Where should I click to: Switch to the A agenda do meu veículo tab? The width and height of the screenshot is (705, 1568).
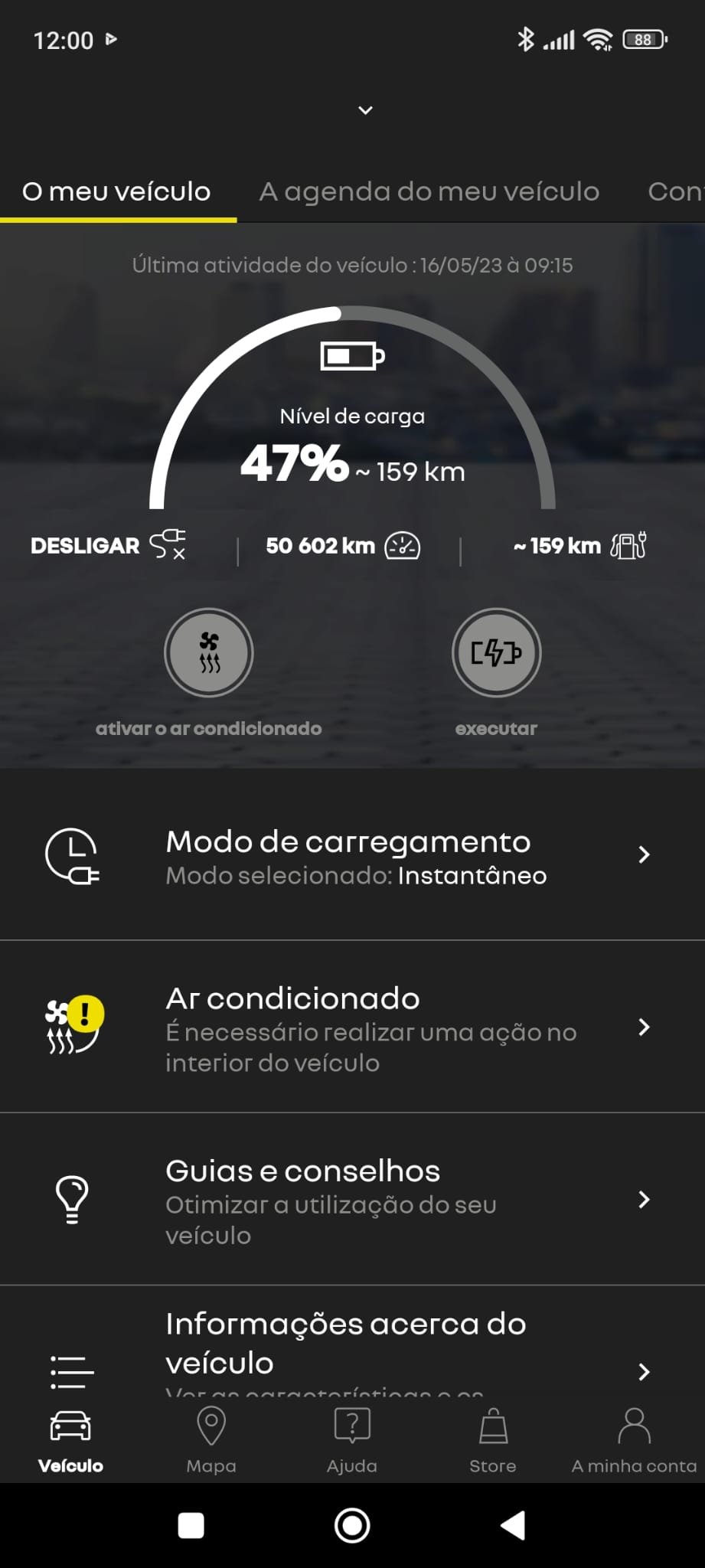[429, 191]
